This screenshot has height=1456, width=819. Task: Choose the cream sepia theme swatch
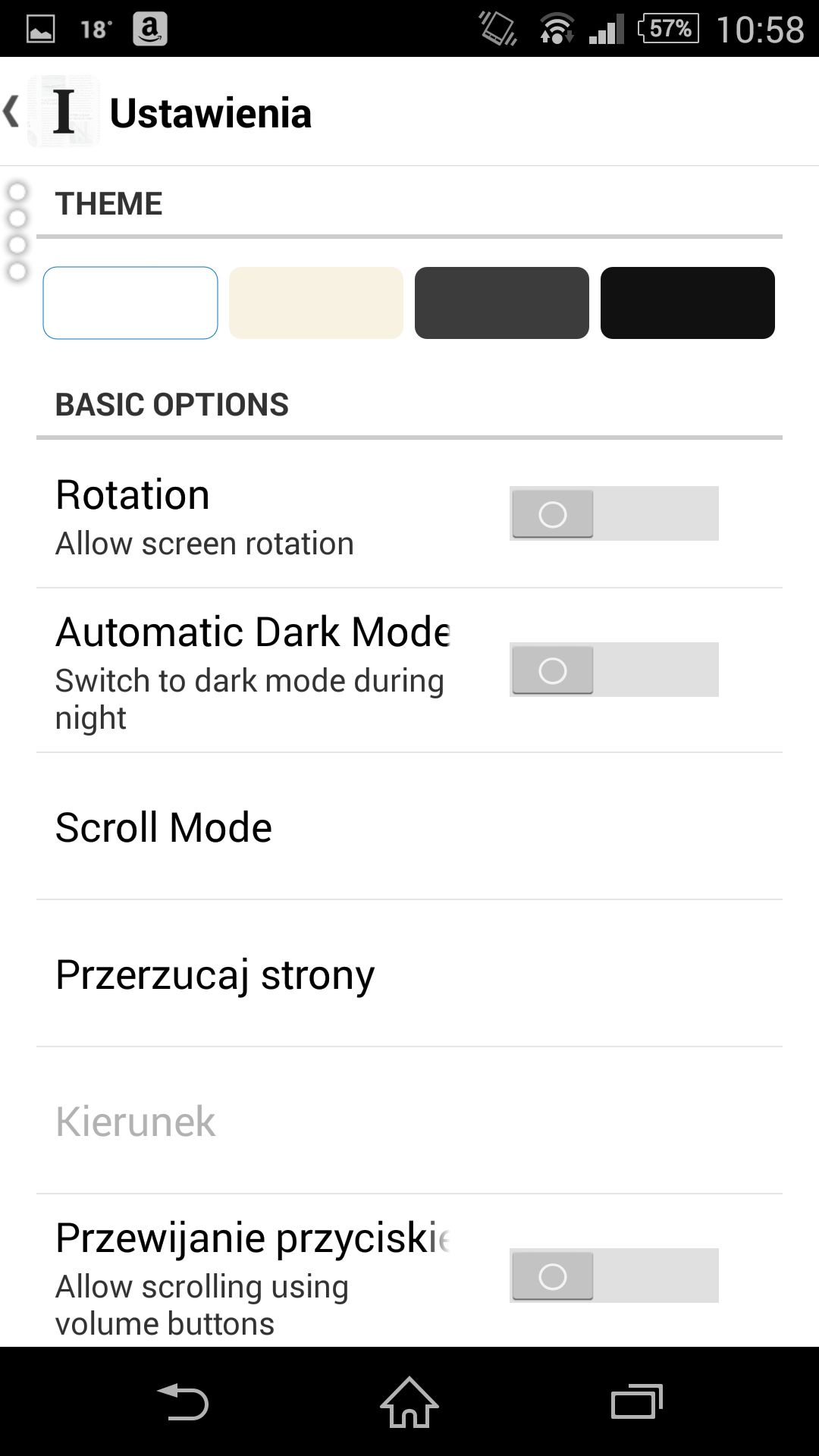coord(316,303)
